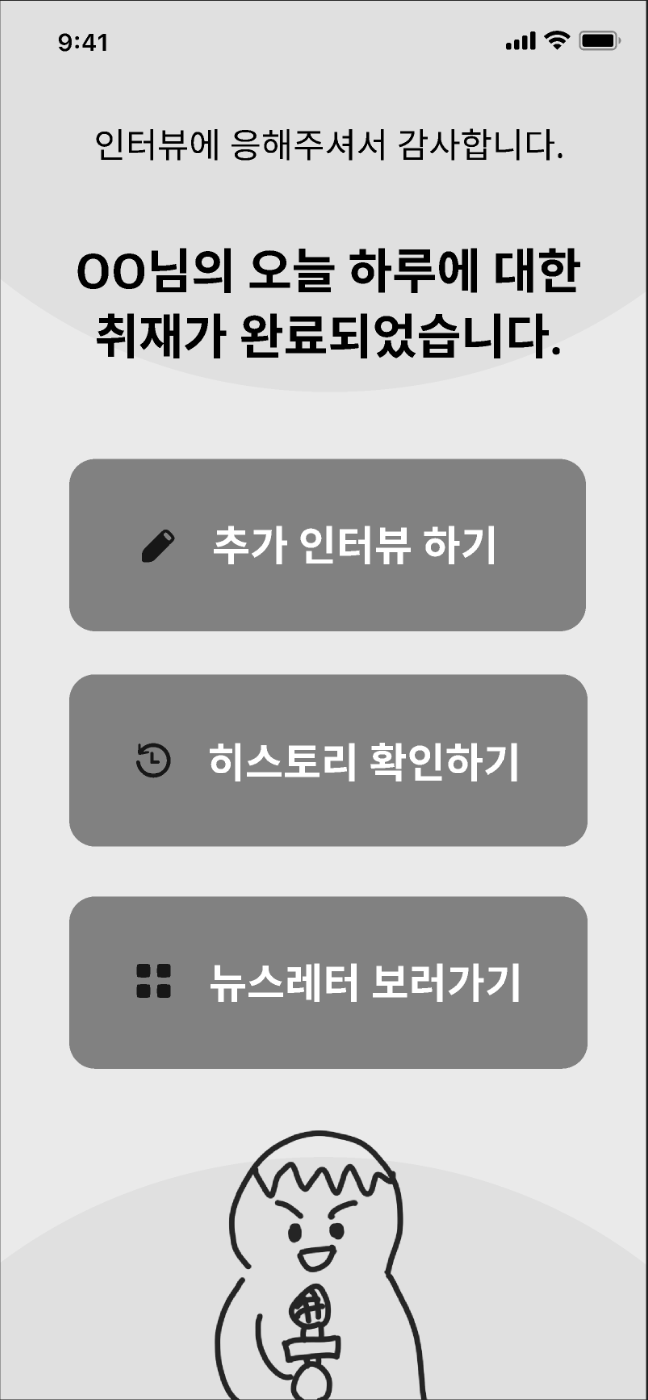The image size is (648, 1400).
Task: Go to 뉴스레터 보러가기
Action: [x=327, y=982]
